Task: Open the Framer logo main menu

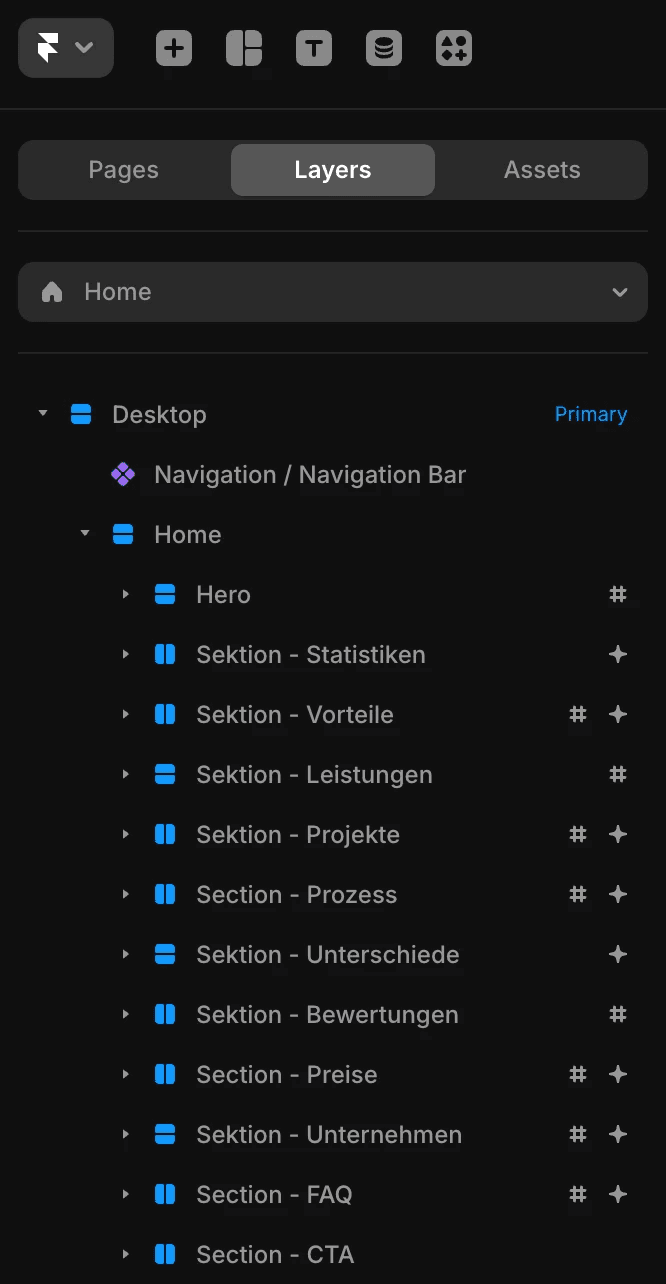Action: [66, 48]
